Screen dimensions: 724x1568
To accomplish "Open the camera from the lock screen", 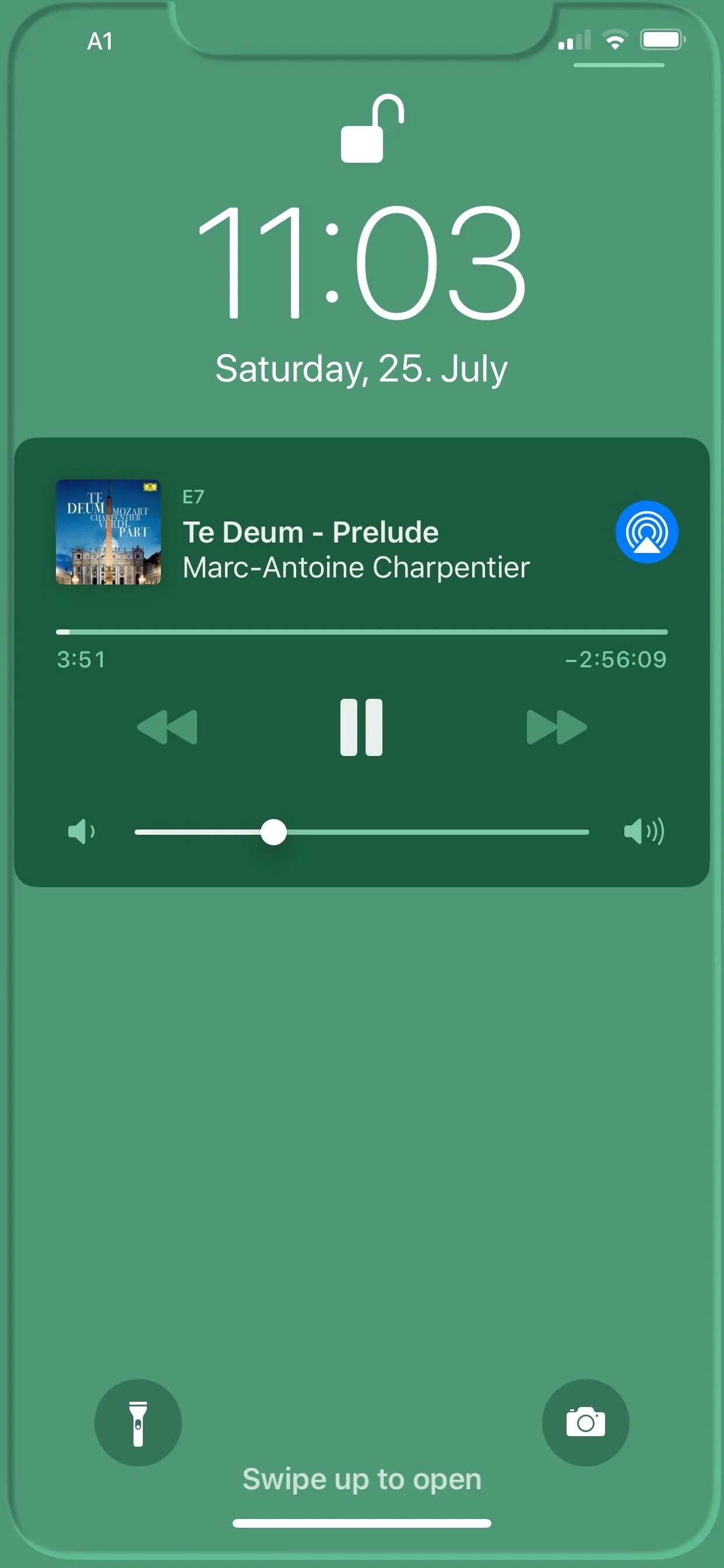I will [x=585, y=1423].
